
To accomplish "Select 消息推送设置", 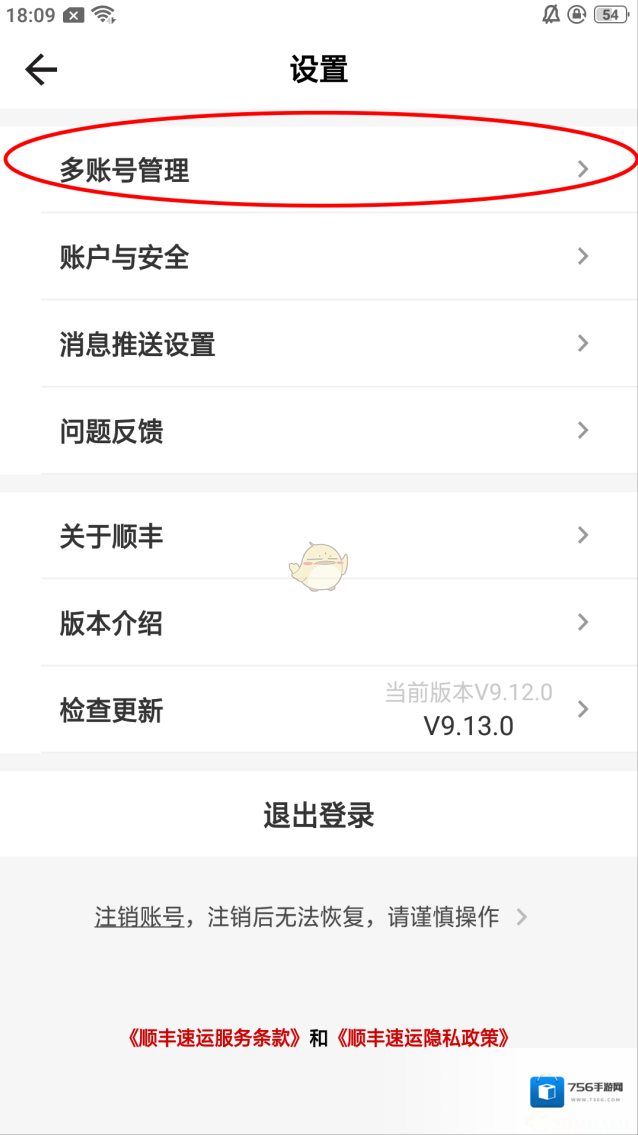I will (320, 344).
